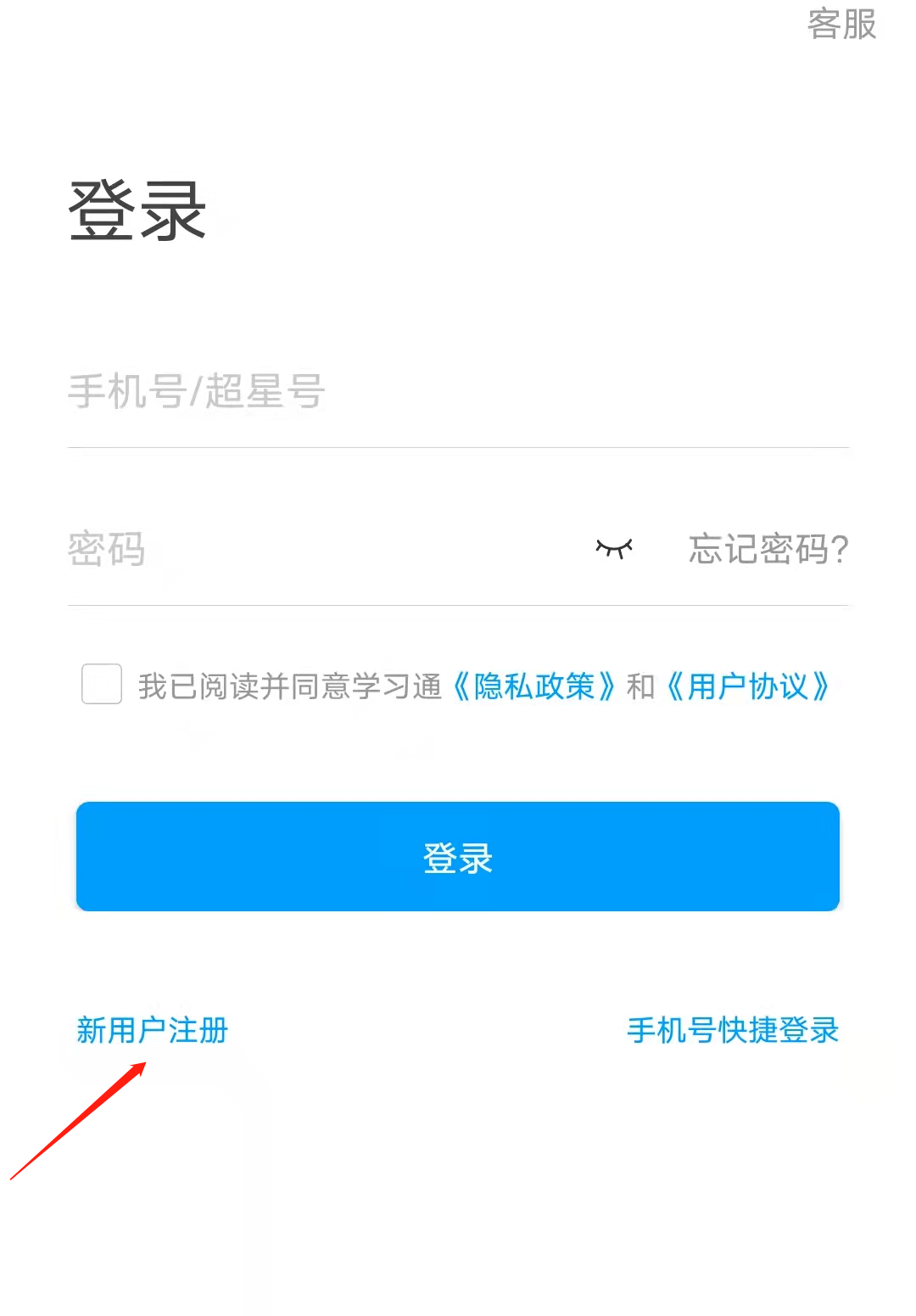Click 忘记密码 to recover password
This screenshot has height=1316, width=916.
pos(766,550)
